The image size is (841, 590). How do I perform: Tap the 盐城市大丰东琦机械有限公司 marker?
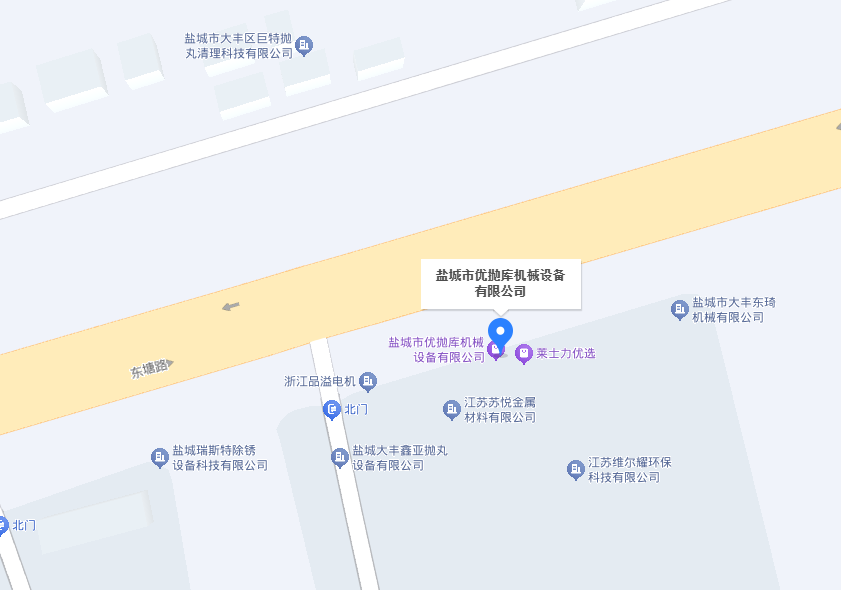click(x=680, y=309)
